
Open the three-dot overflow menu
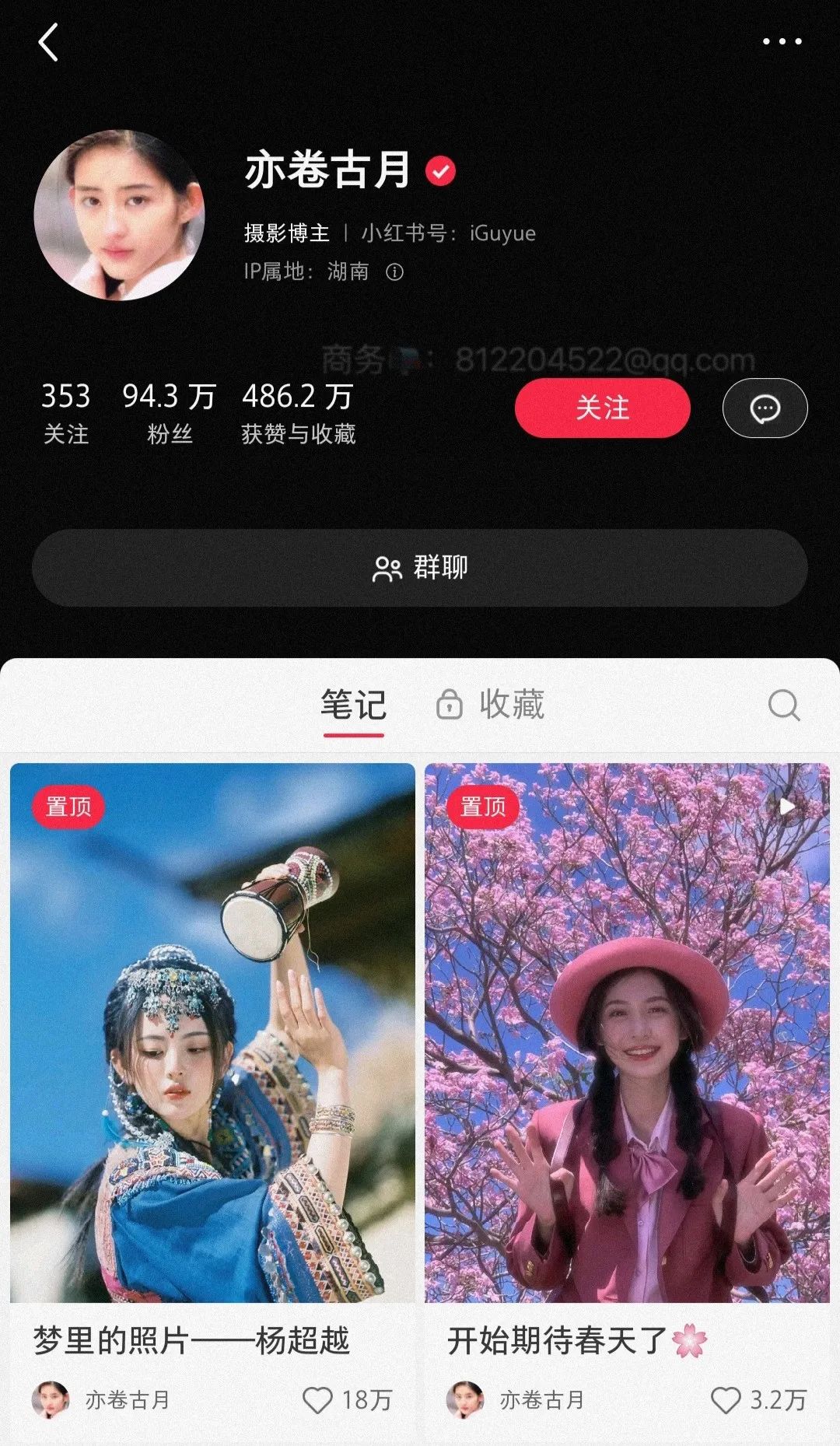point(782,42)
